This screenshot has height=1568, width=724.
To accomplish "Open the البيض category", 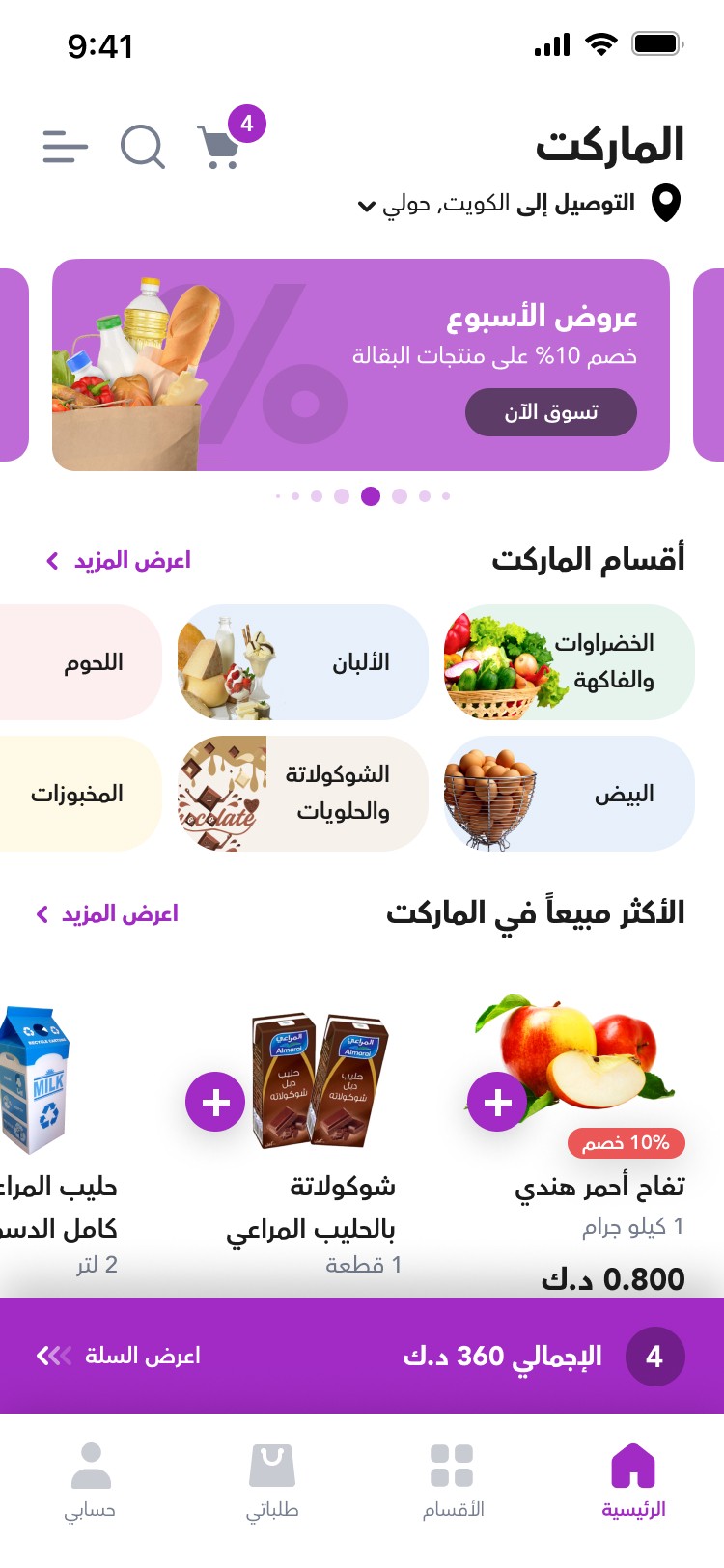I will (x=569, y=794).
